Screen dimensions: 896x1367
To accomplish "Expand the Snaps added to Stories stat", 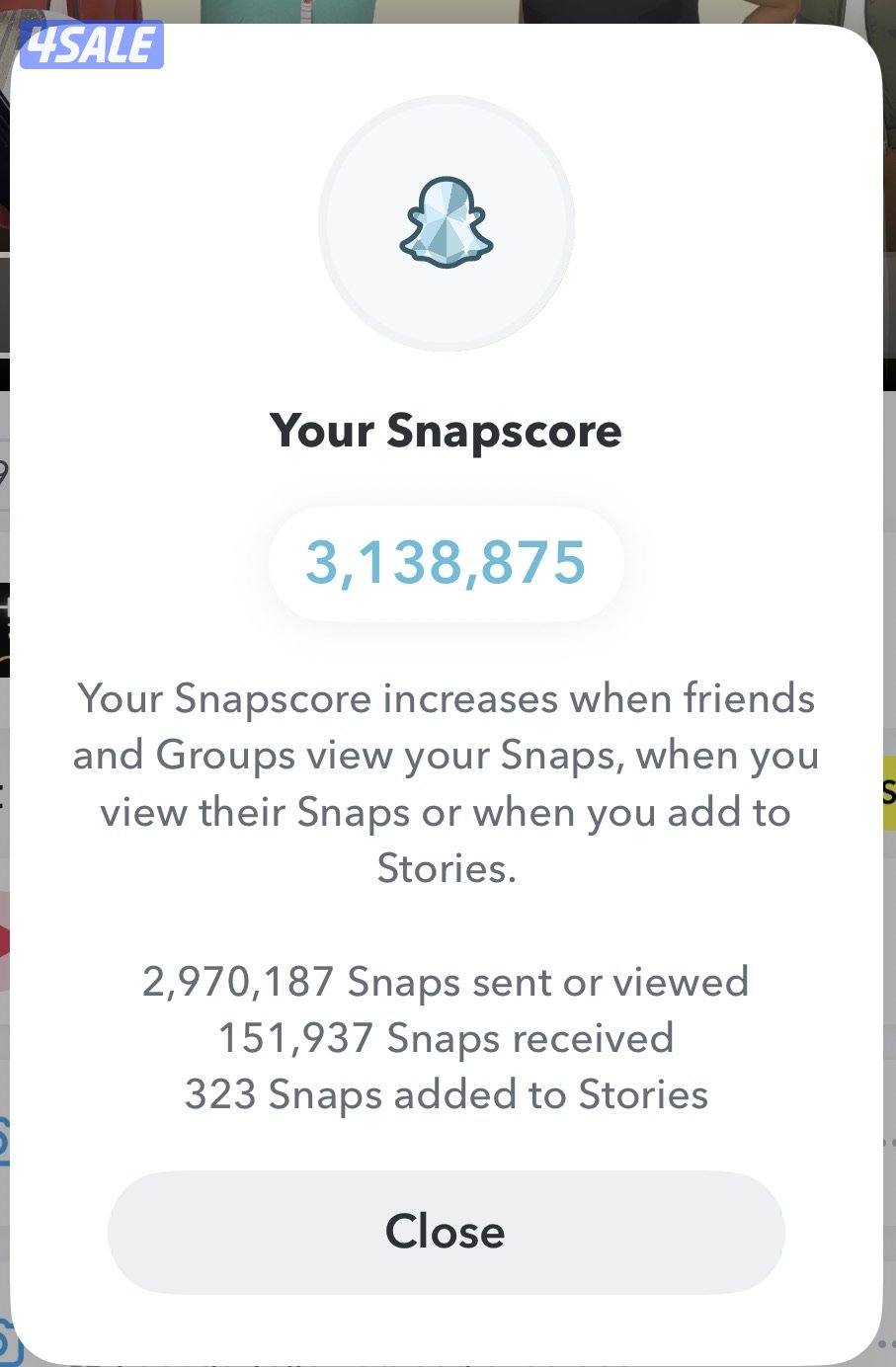I will (447, 1094).
